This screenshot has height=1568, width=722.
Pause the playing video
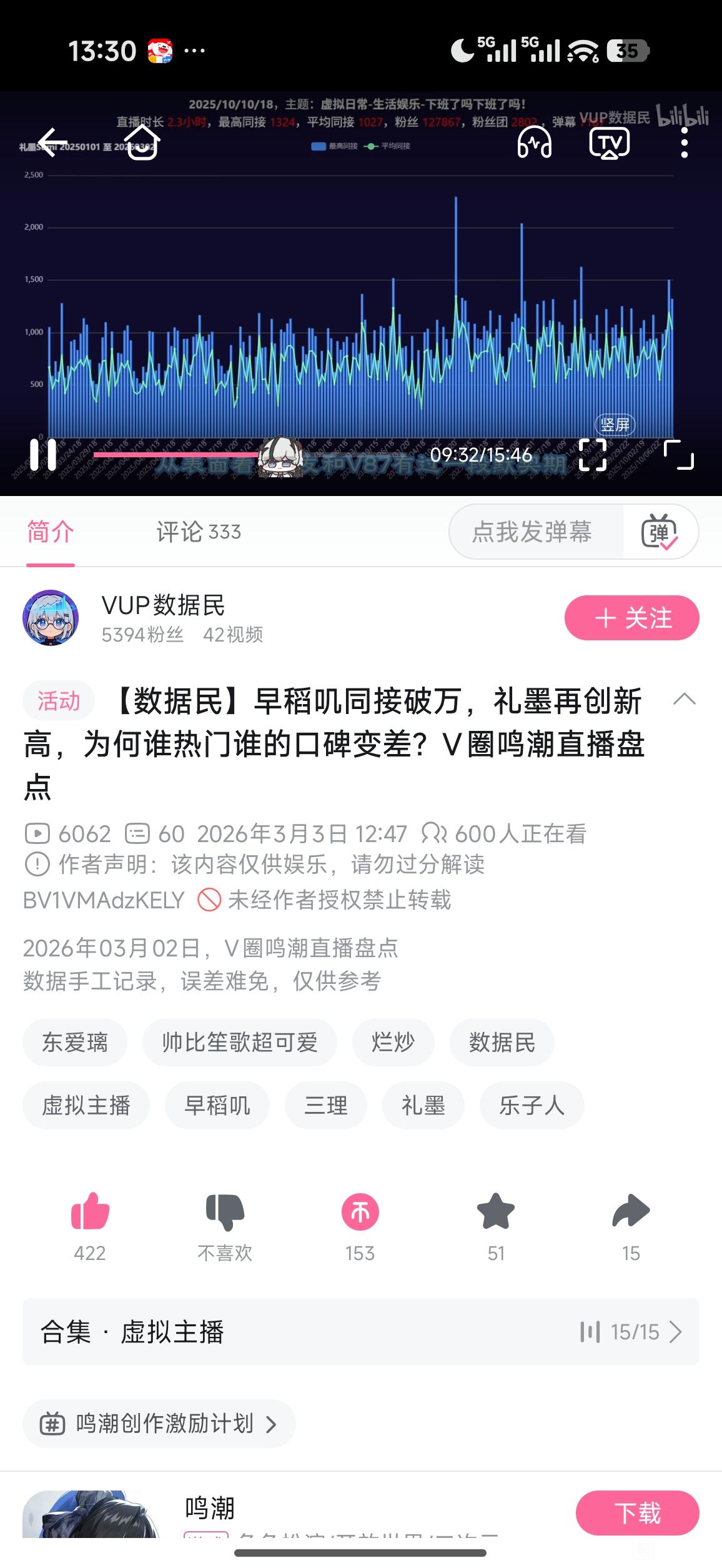pos(43,455)
